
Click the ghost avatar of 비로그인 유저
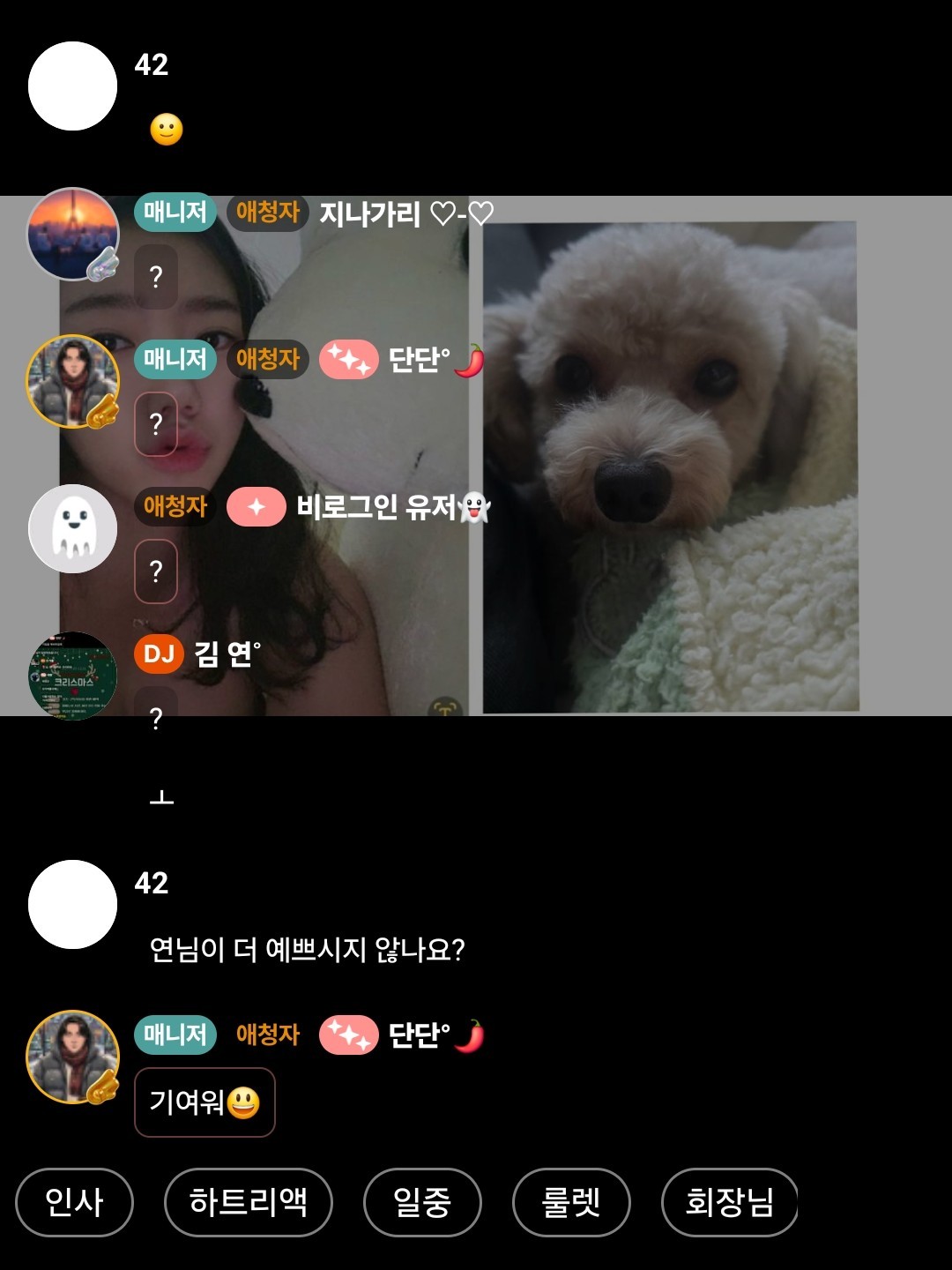75,527
